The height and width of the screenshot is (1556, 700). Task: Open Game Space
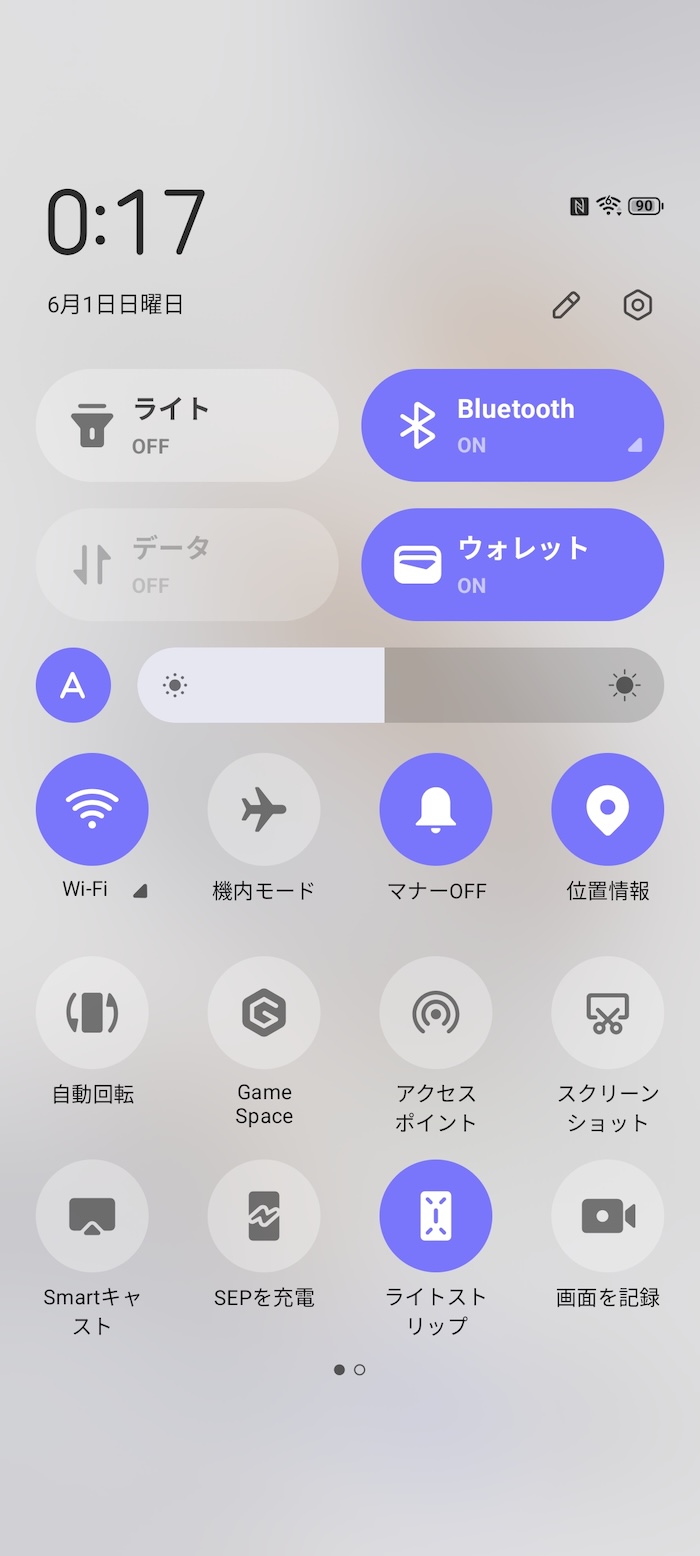[x=264, y=1012]
